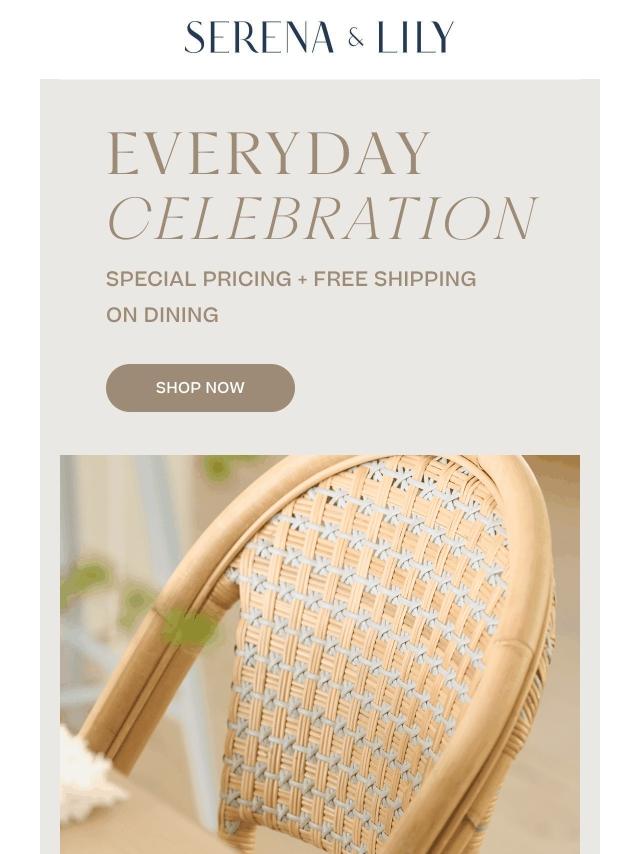Tap the Shop Now button

coord(200,388)
